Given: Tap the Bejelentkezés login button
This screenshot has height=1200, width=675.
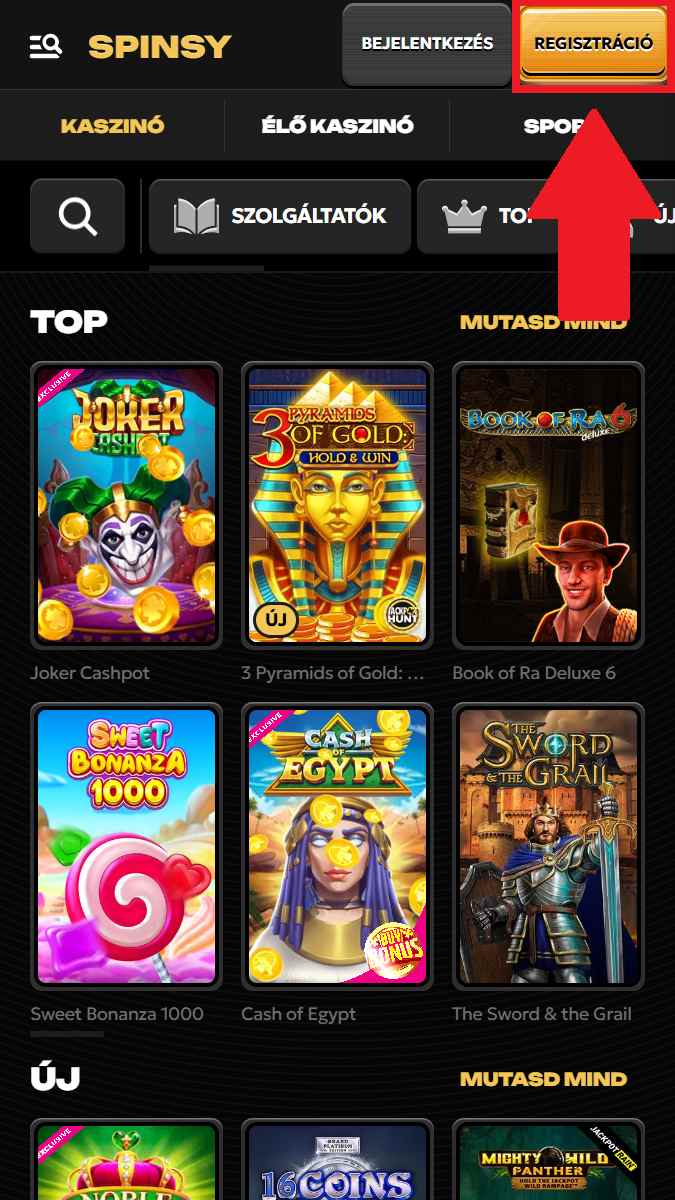Looking at the screenshot, I should pos(427,44).
